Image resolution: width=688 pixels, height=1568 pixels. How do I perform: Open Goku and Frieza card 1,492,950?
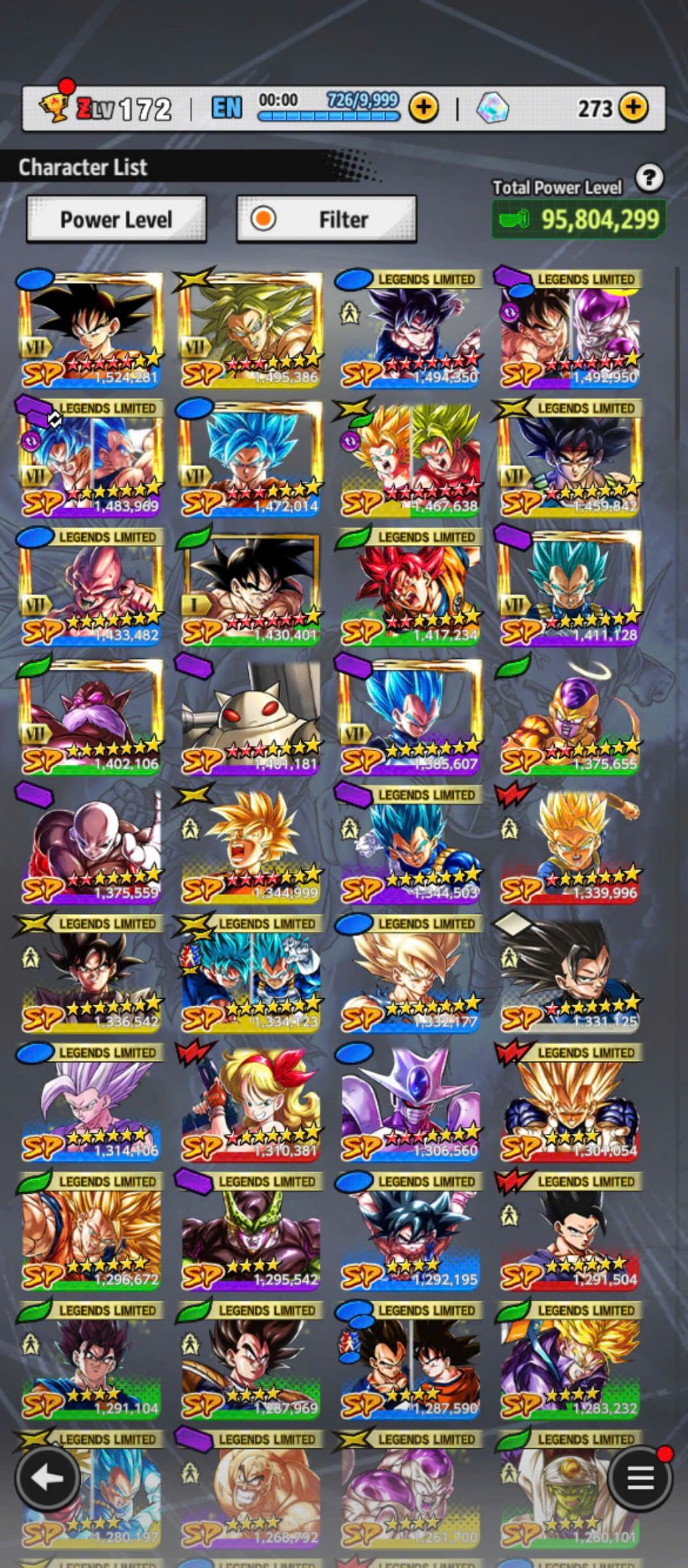[x=569, y=329]
